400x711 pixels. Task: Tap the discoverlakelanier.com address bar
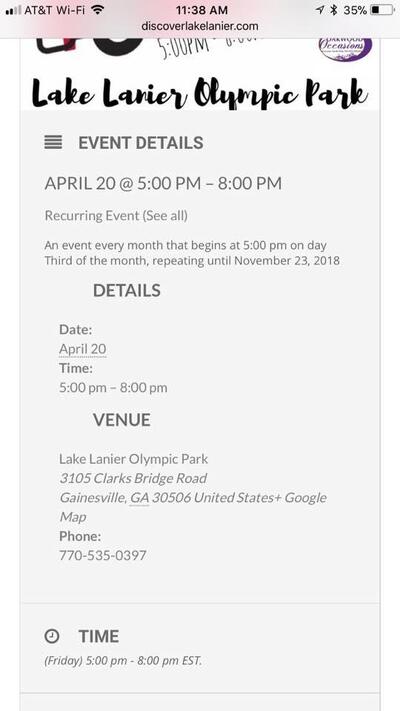tap(200, 26)
